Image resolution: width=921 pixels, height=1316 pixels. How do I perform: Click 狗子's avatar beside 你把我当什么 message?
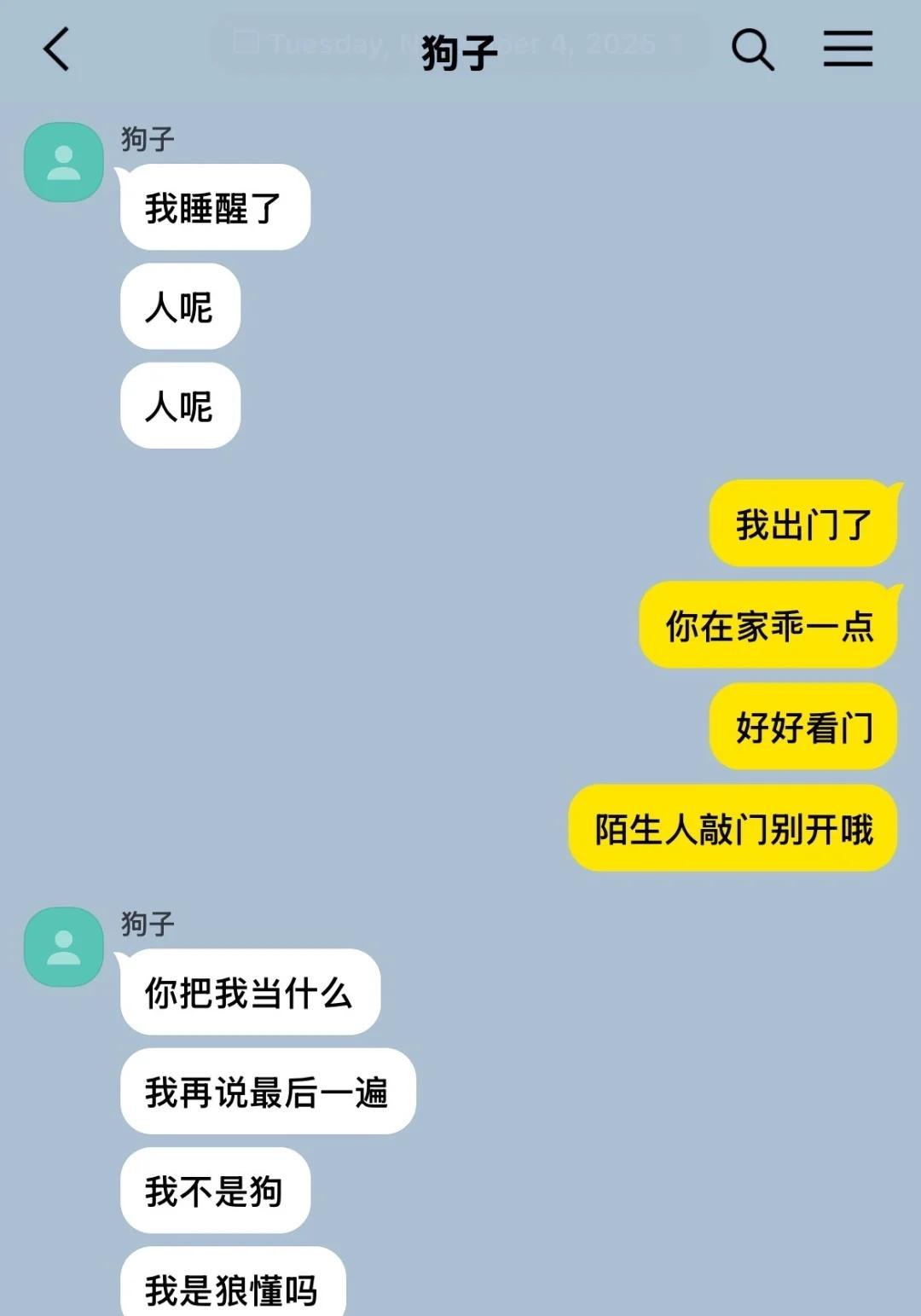coord(63,947)
